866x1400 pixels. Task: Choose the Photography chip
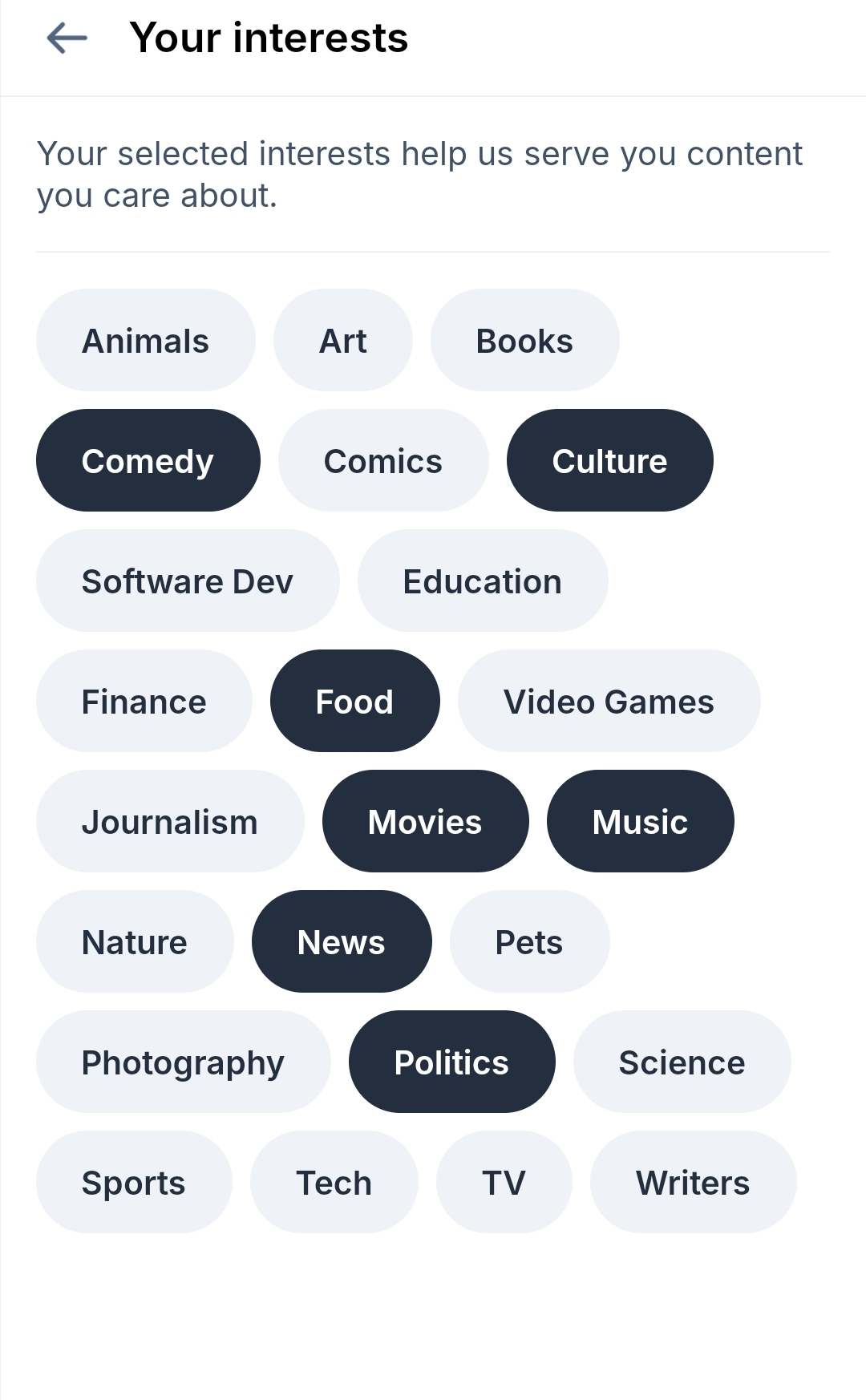pos(183,1062)
